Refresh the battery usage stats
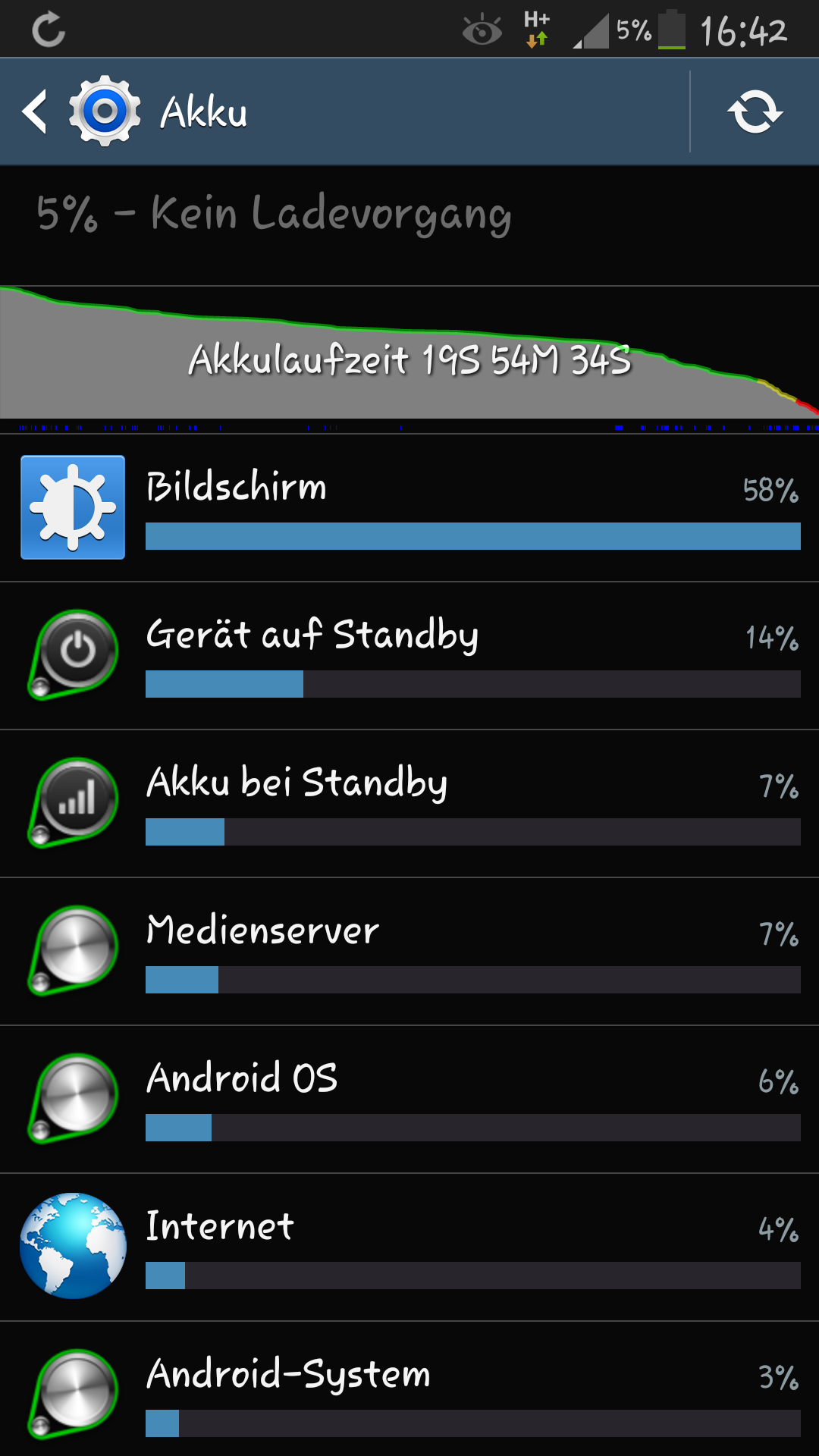The image size is (819, 1456). click(x=755, y=111)
